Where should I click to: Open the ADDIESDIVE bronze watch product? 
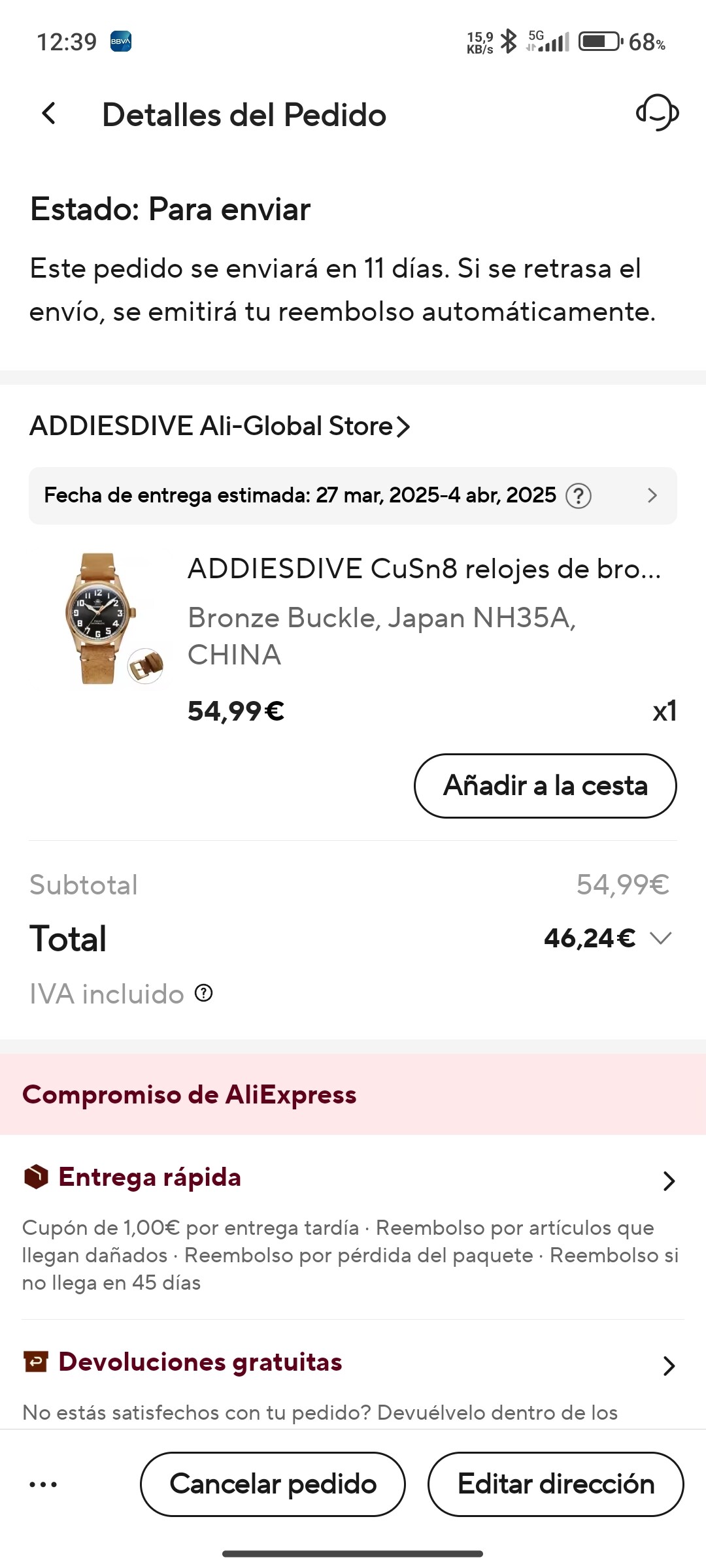point(424,569)
